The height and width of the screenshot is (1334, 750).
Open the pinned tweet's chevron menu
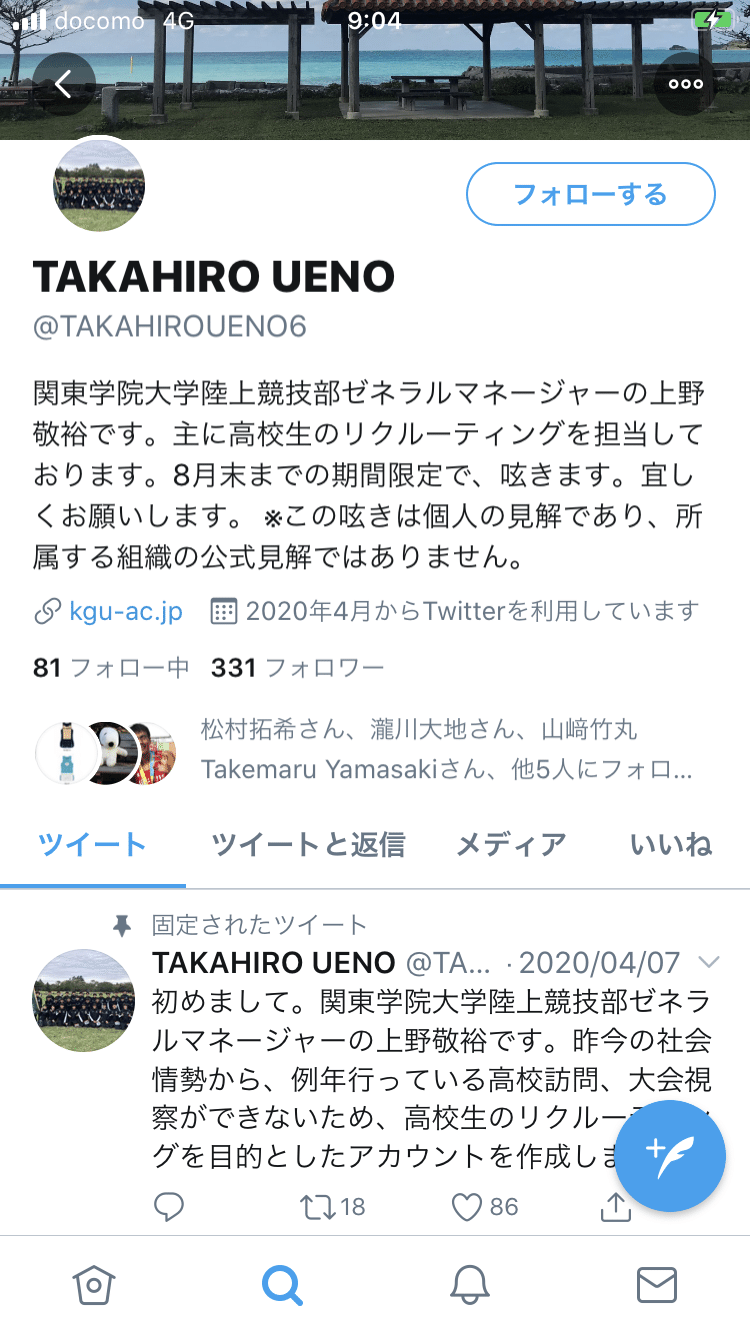[713, 961]
